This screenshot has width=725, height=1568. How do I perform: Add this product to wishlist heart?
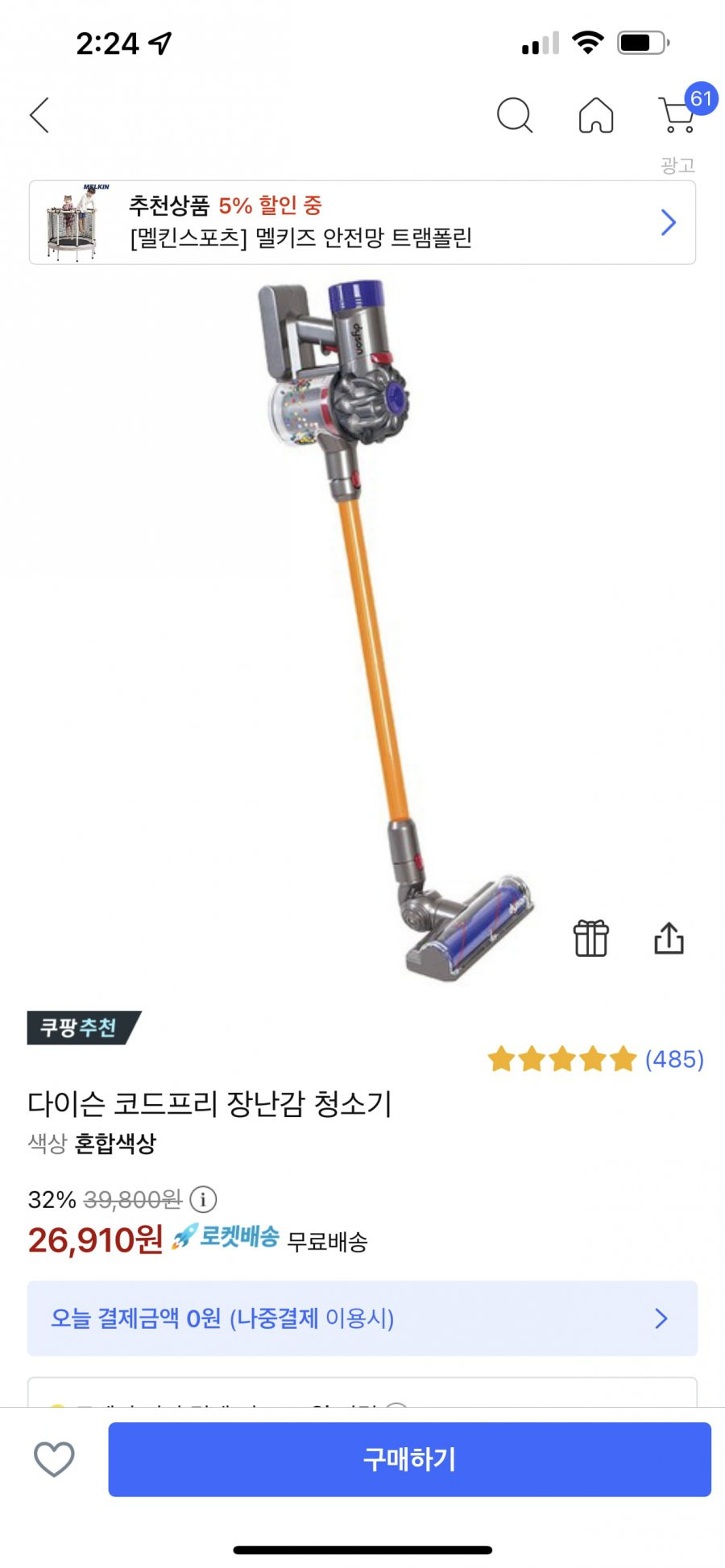coord(54,1459)
